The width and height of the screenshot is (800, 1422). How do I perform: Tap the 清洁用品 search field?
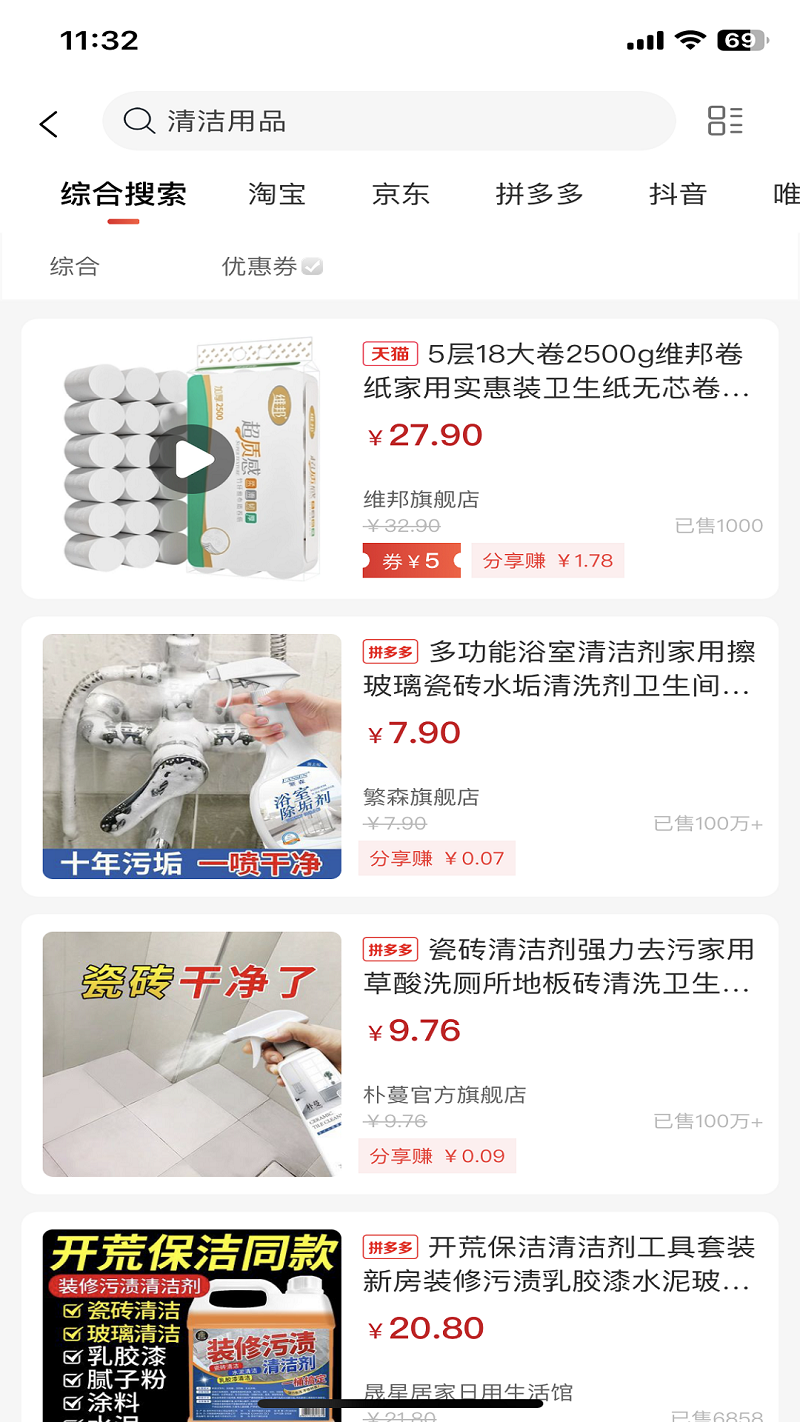[x=390, y=121]
